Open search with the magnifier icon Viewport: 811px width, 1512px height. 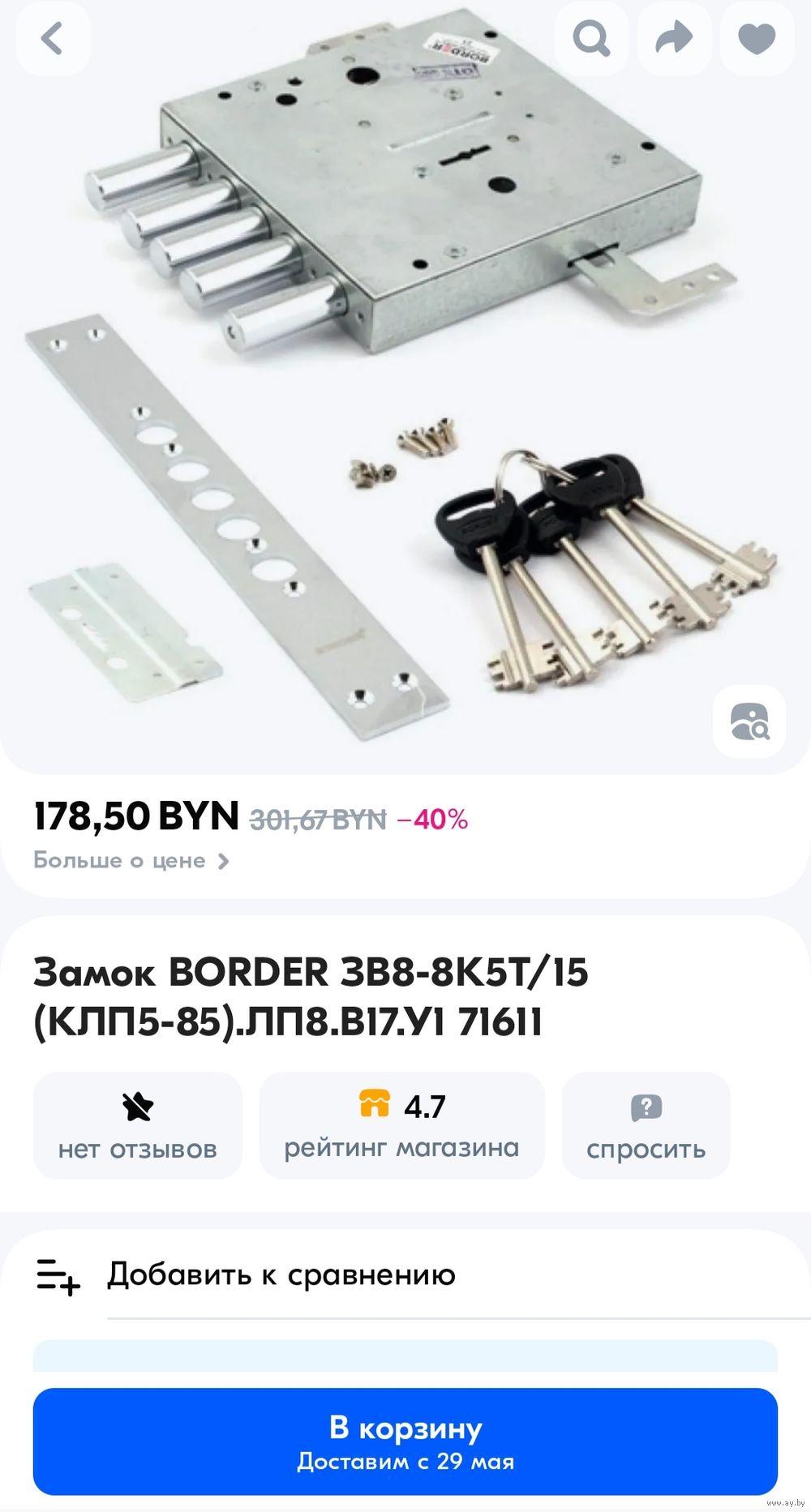[592, 38]
